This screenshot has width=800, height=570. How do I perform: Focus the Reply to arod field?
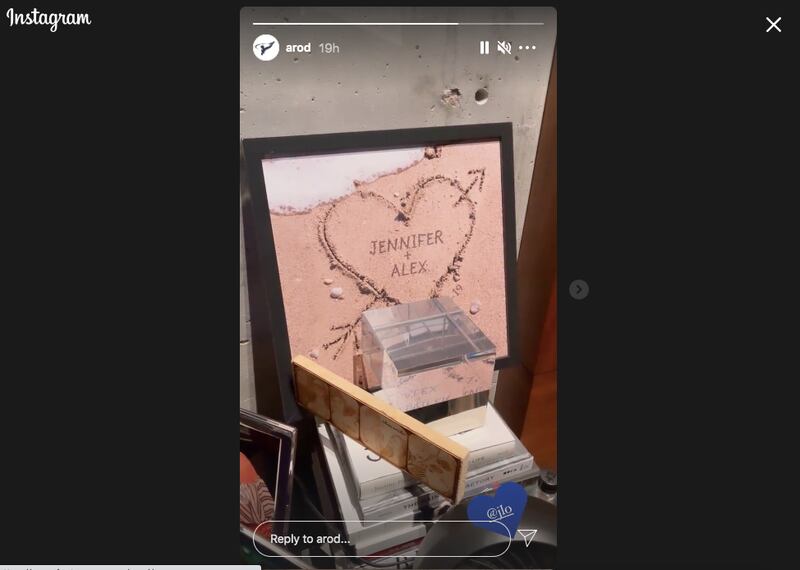(x=381, y=539)
